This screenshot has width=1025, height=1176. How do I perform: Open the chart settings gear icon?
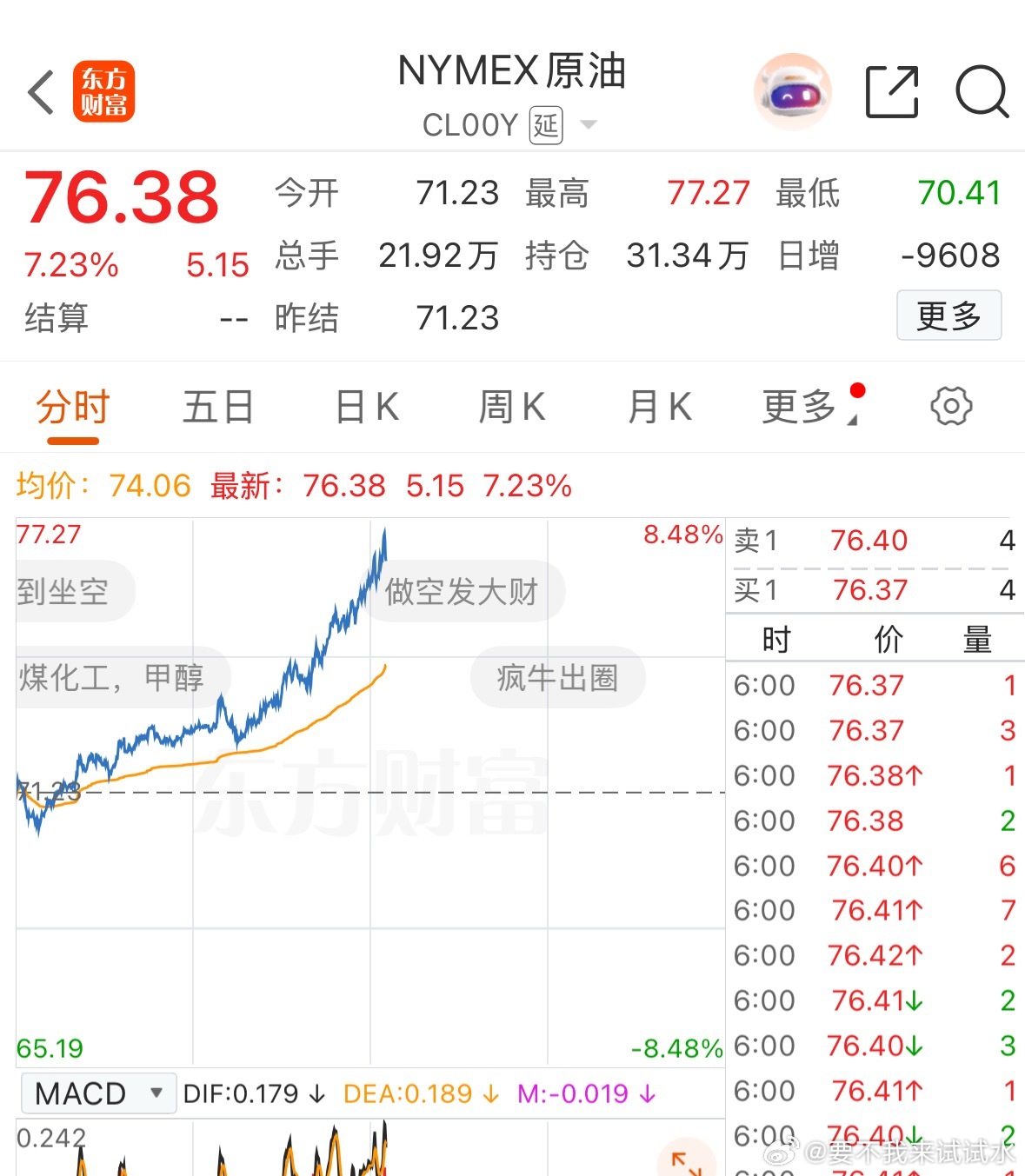click(x=950, y=407)
